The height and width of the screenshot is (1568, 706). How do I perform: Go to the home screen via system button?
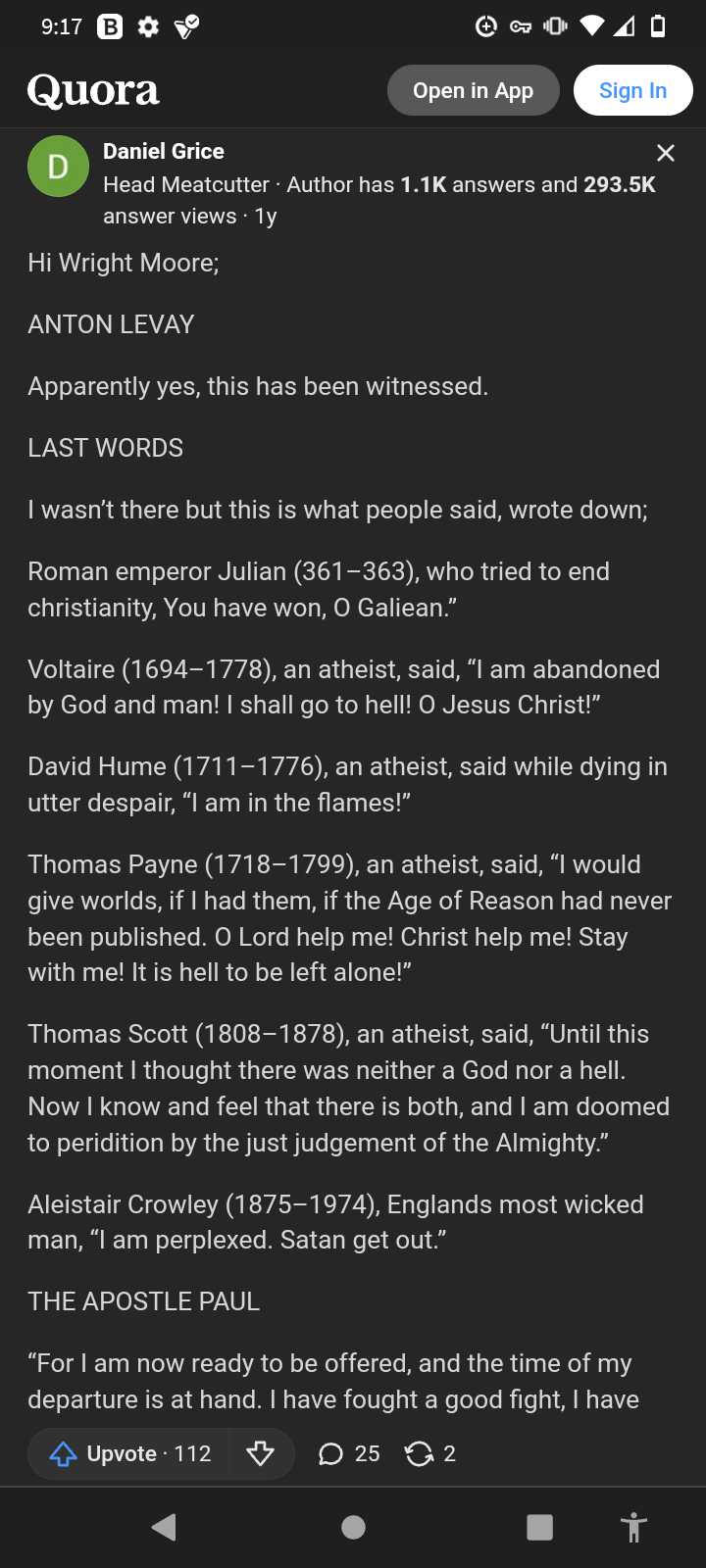(x=353, y=1527)
